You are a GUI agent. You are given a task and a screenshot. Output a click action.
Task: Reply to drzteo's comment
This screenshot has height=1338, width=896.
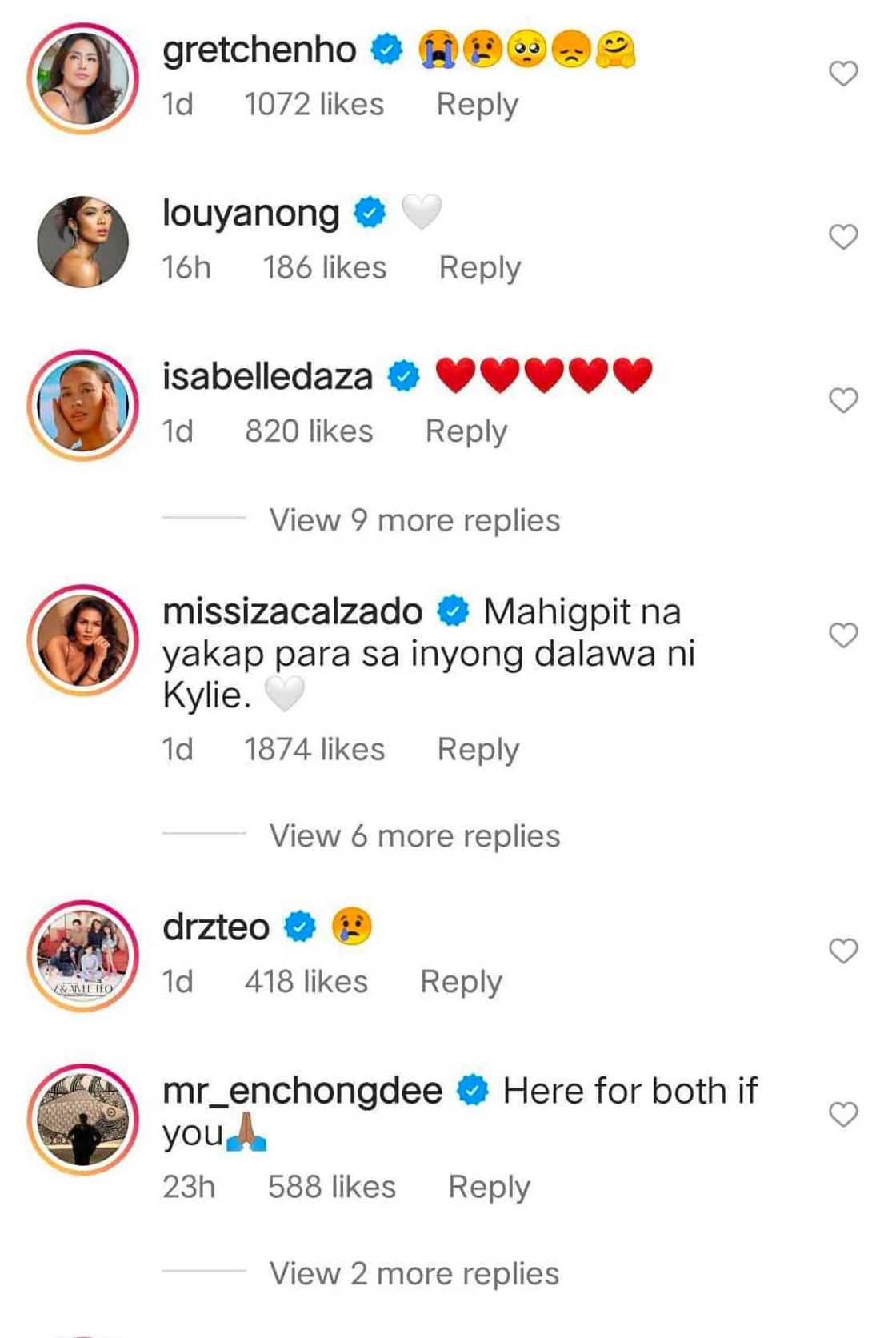461,982
